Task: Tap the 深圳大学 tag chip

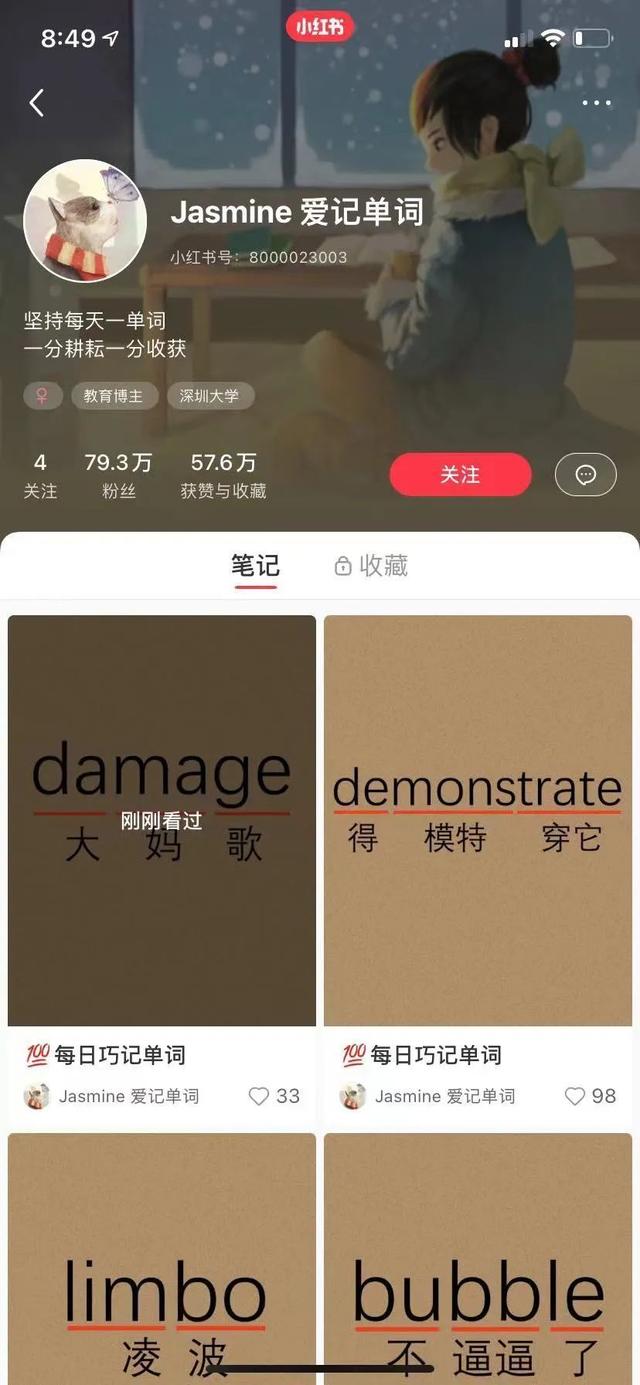Action: [209, 396]
